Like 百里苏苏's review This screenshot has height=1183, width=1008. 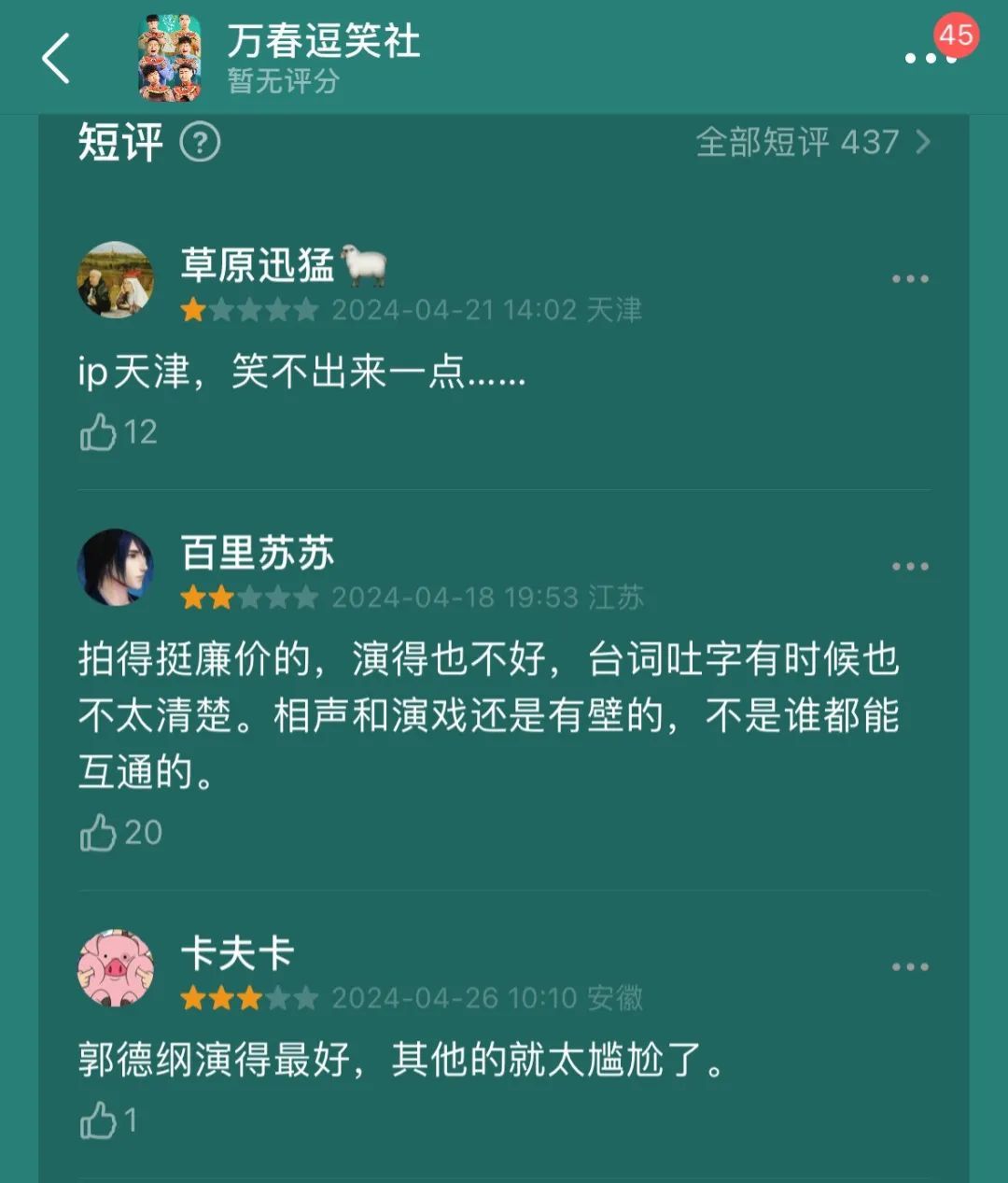point(99,833)
